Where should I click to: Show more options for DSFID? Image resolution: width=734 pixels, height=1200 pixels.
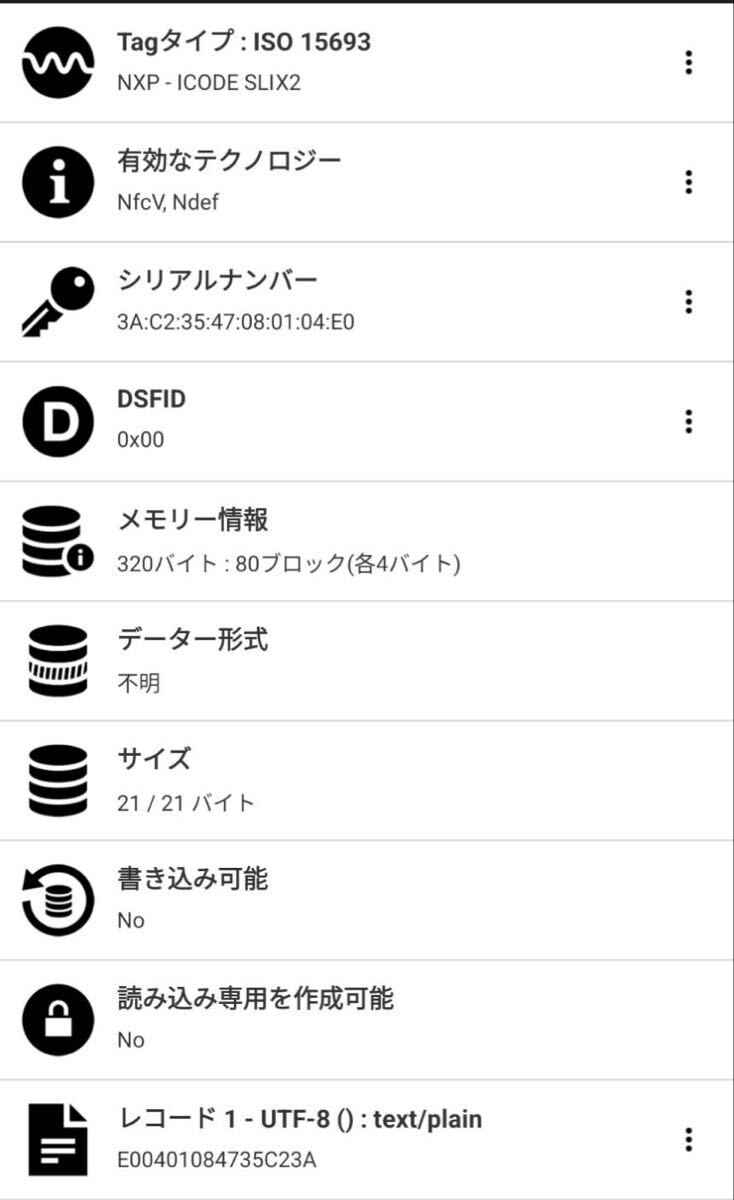[x=688, y=422]
